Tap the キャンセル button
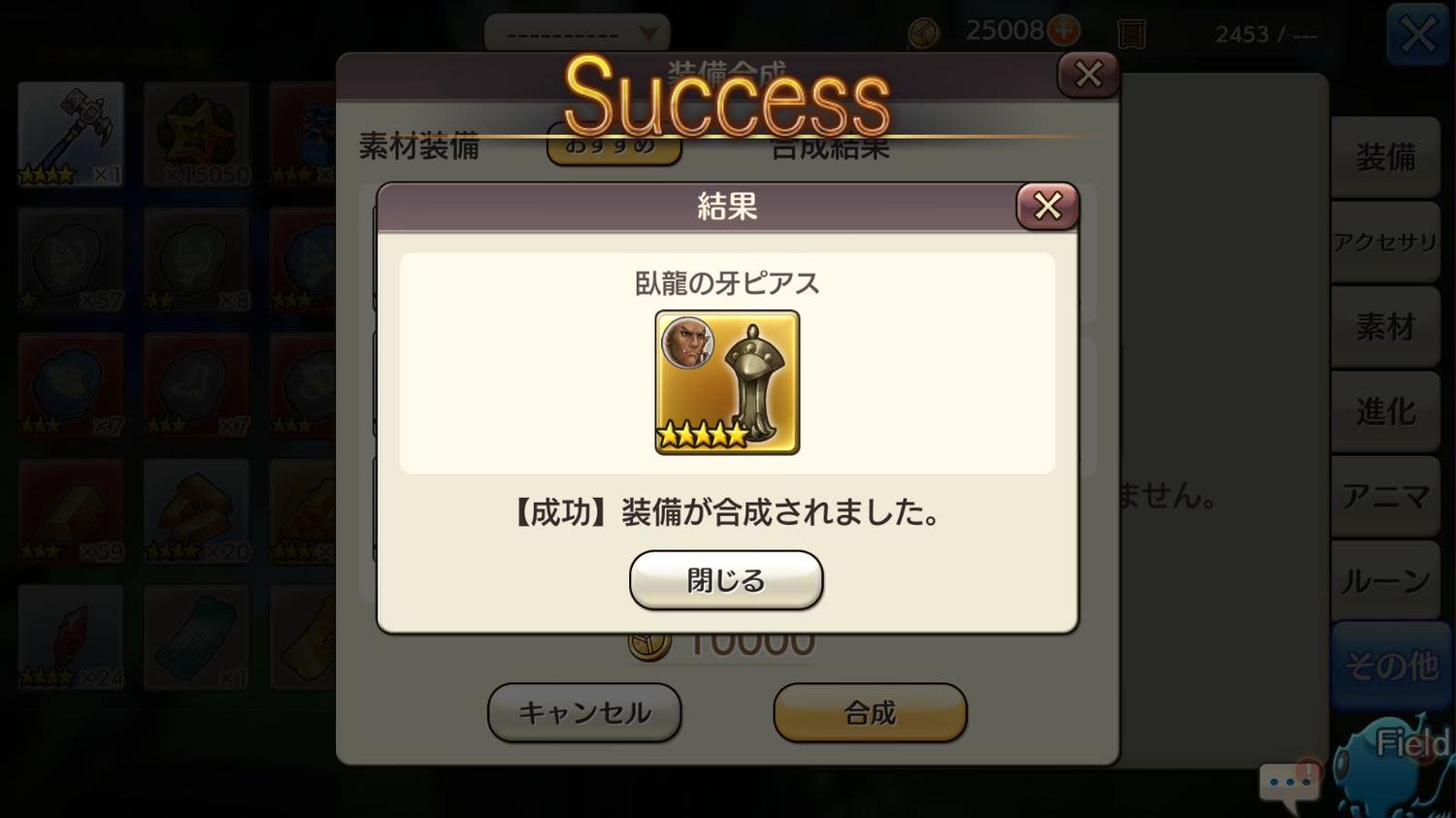Image resolution: width=1456 pixels, height=818 pixels. click(584, 713)
